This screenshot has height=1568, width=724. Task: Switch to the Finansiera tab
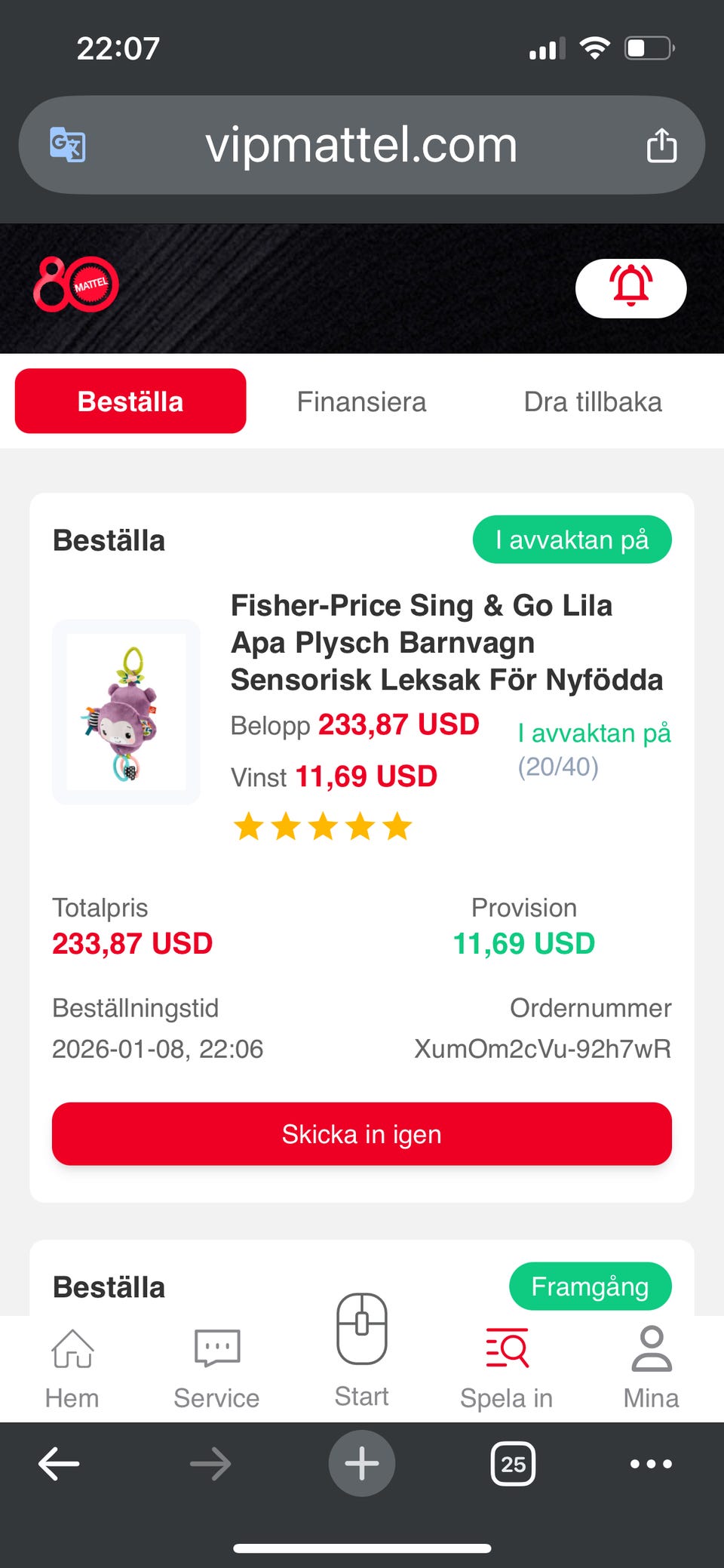point(361,401)
